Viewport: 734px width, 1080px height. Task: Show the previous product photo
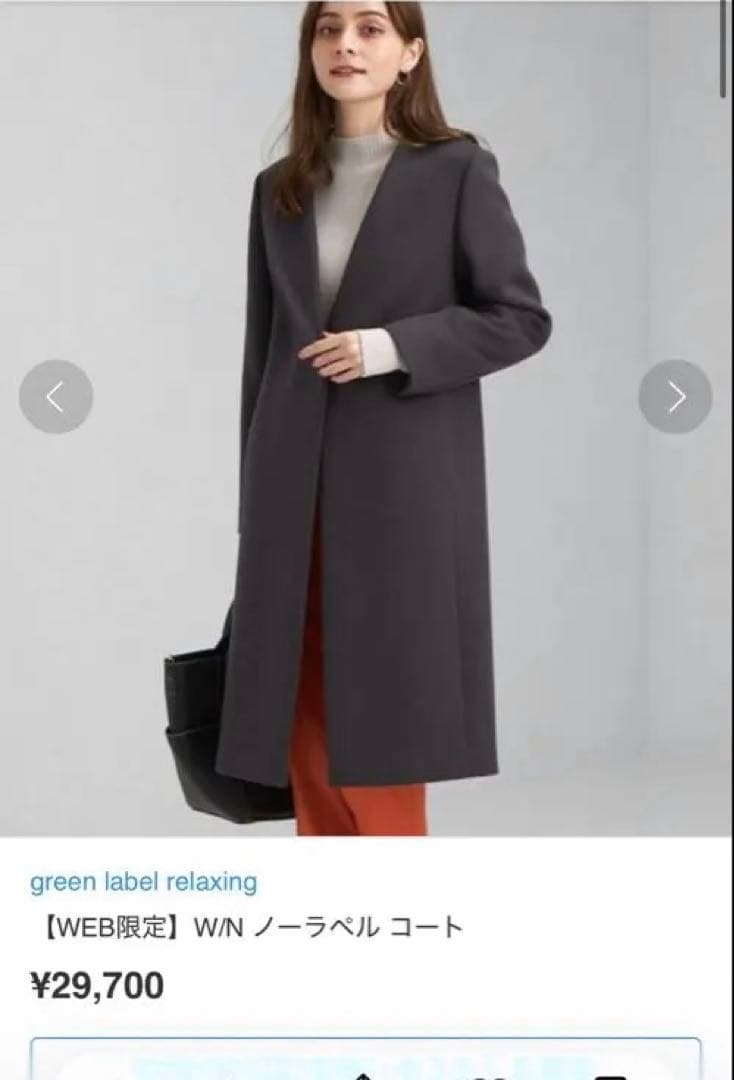56,397
